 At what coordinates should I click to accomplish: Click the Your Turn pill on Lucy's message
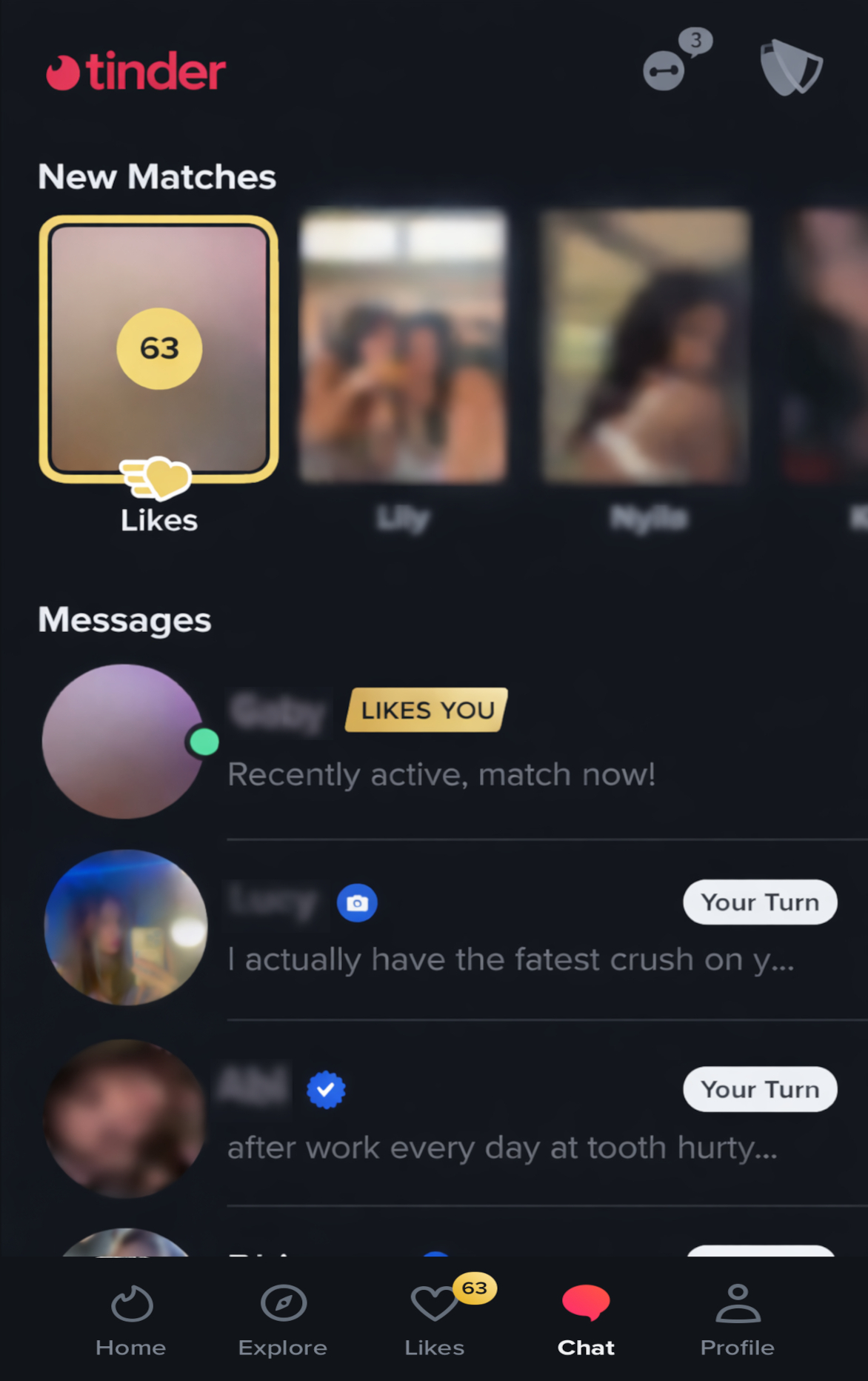[759, 902]
